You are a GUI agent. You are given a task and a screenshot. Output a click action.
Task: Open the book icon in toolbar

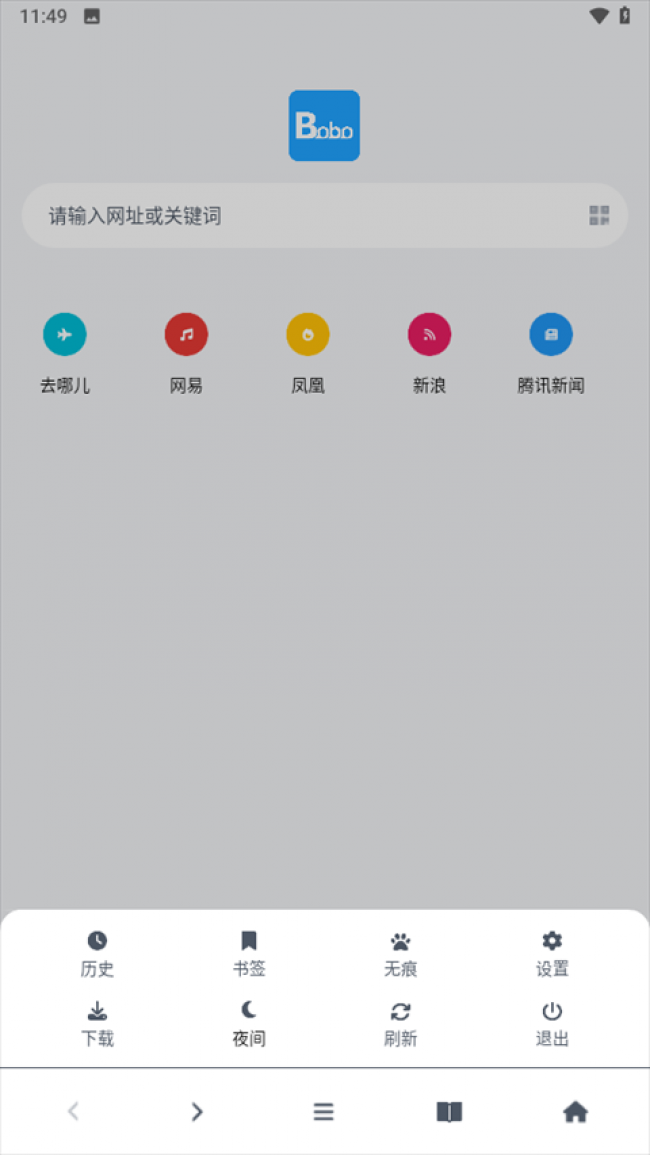click(449, 1111)
